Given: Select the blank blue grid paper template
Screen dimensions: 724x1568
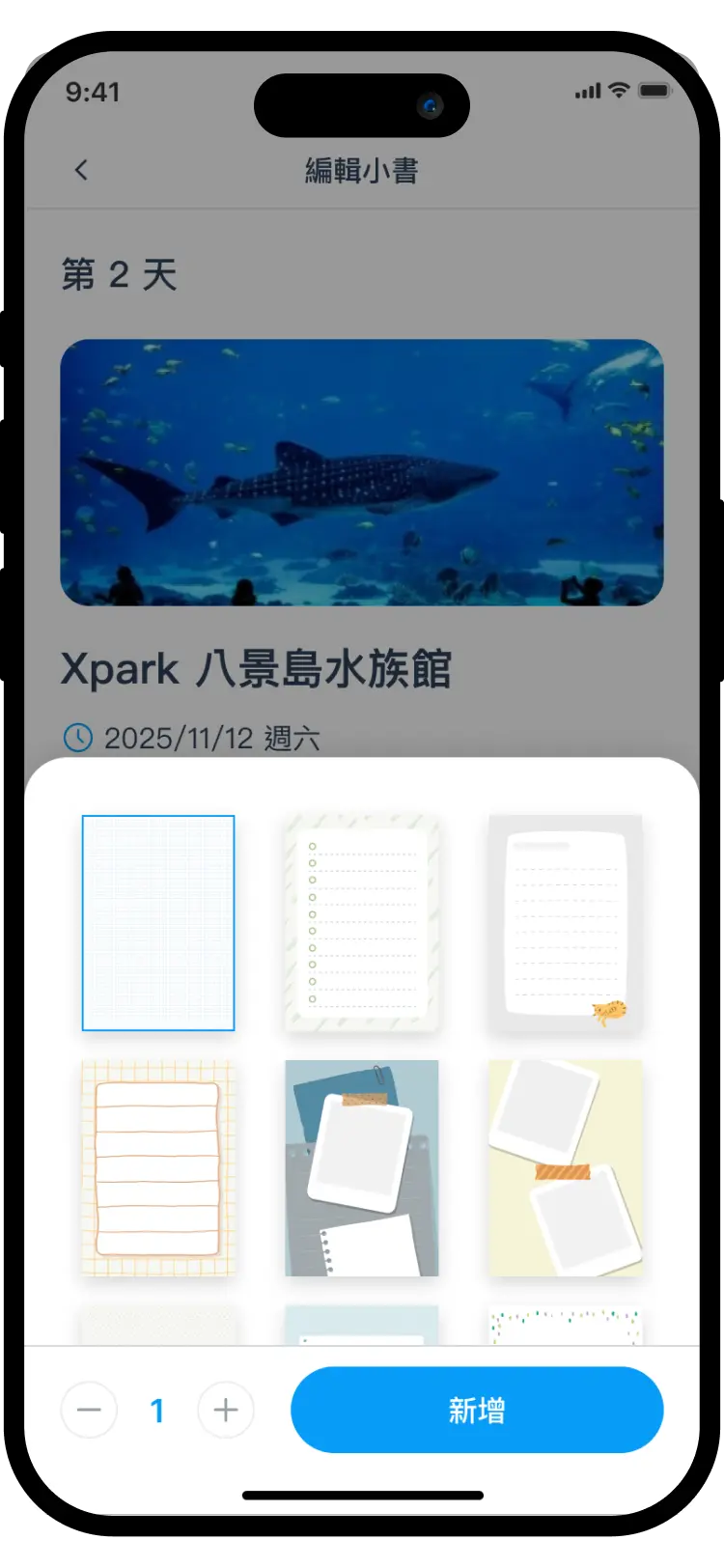Looking at the screenshot, I should 158,922.
